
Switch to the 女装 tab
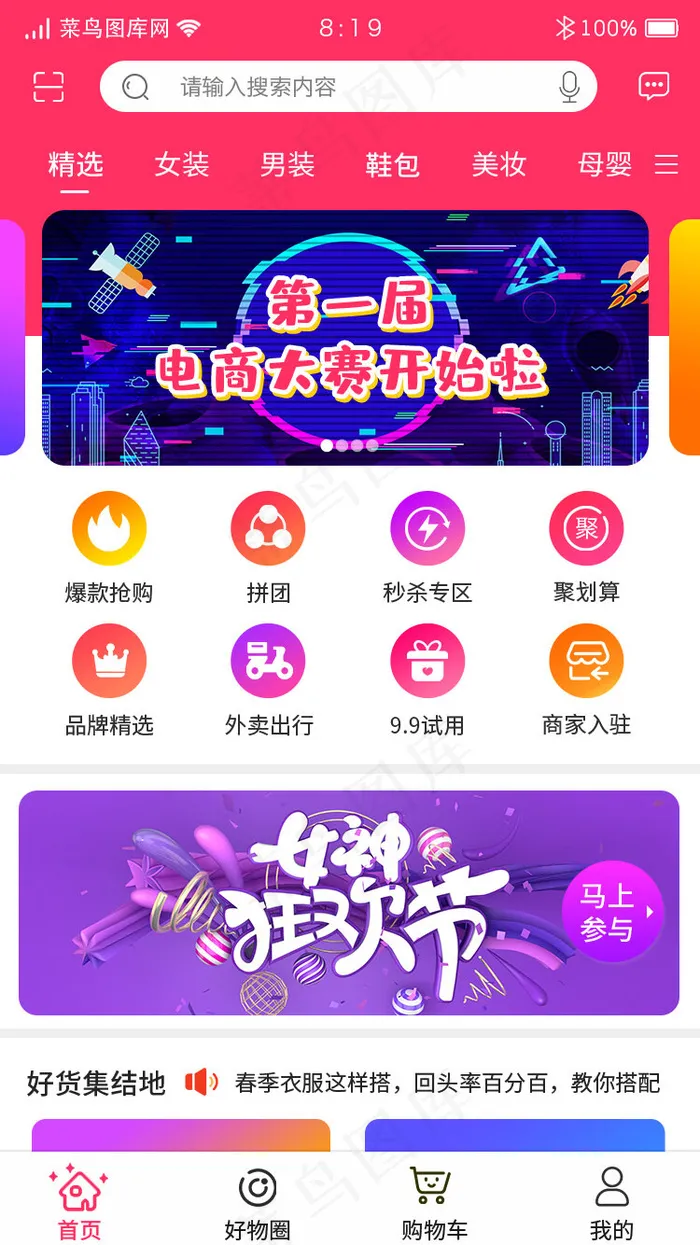pyautogui.click(x=181, y=165)
